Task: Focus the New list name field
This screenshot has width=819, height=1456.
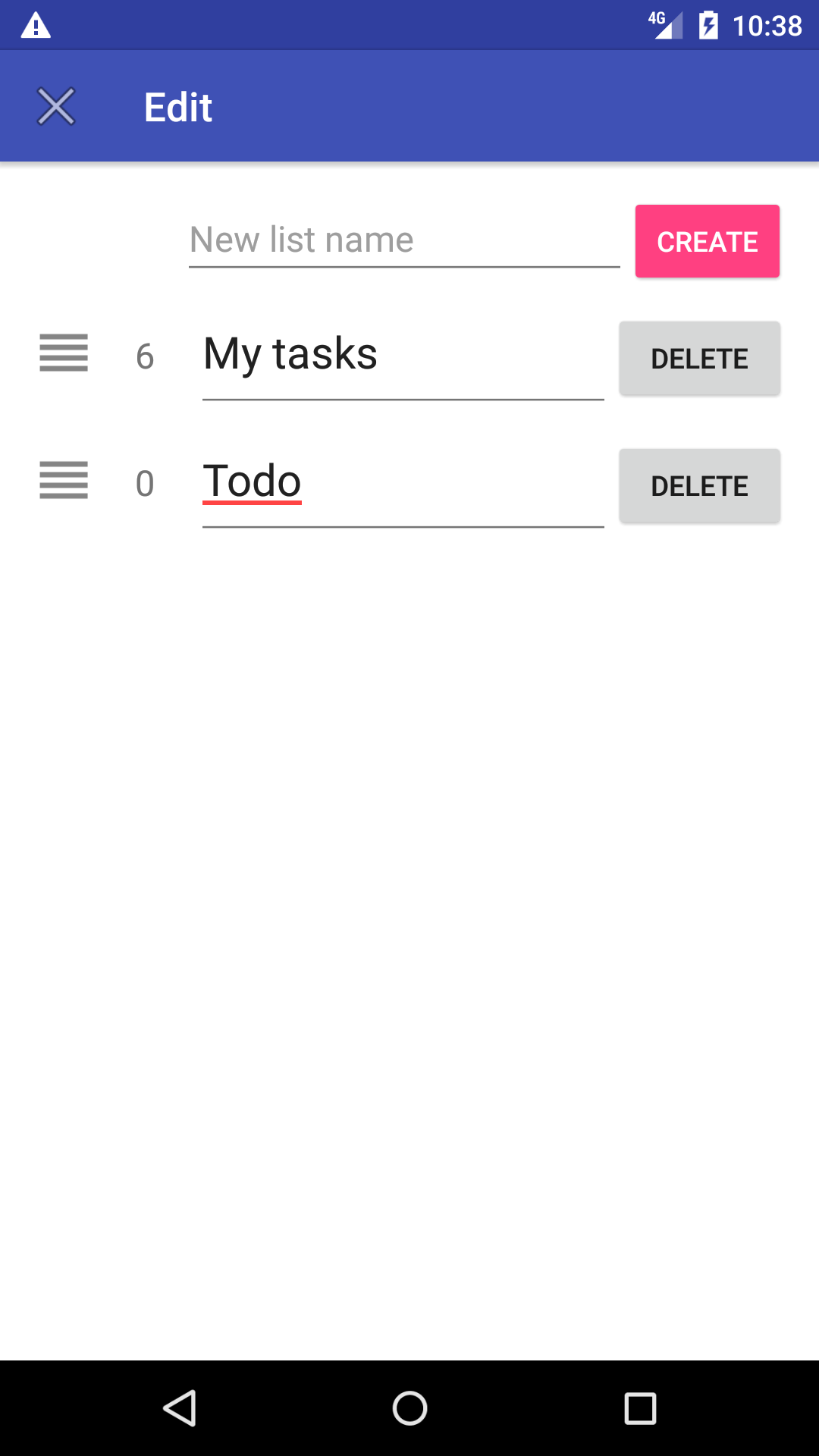Action: click(x=403, y=240)
